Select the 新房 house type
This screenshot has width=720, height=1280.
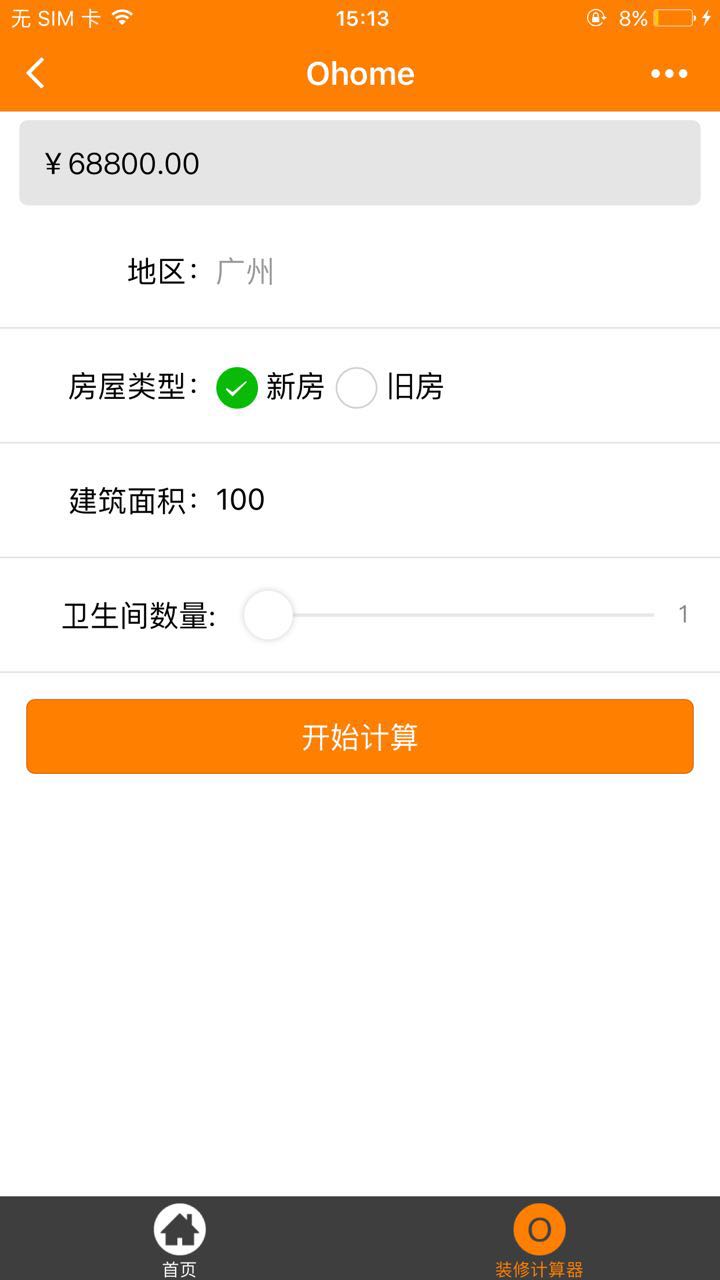(237, 388)
